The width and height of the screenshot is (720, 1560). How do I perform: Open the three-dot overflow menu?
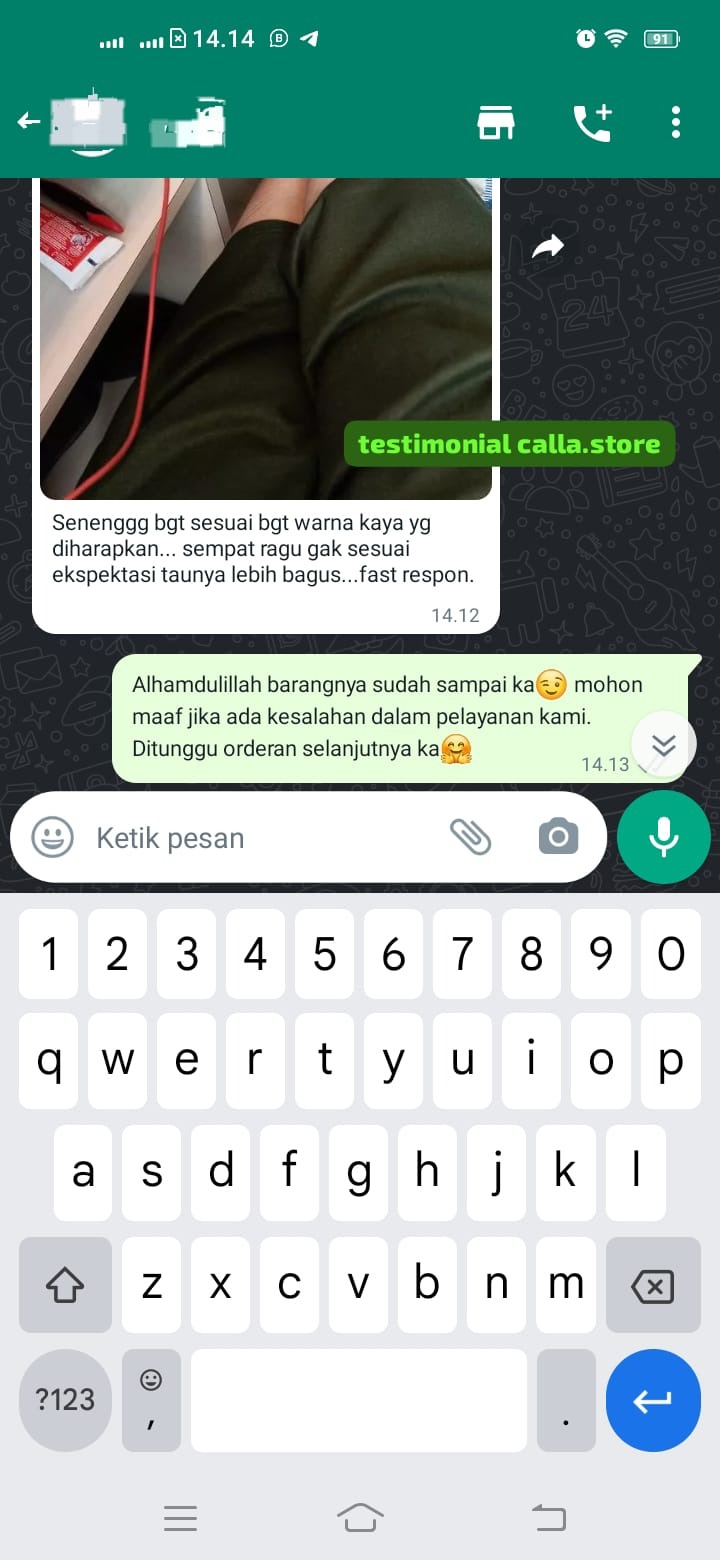[676, 122]
